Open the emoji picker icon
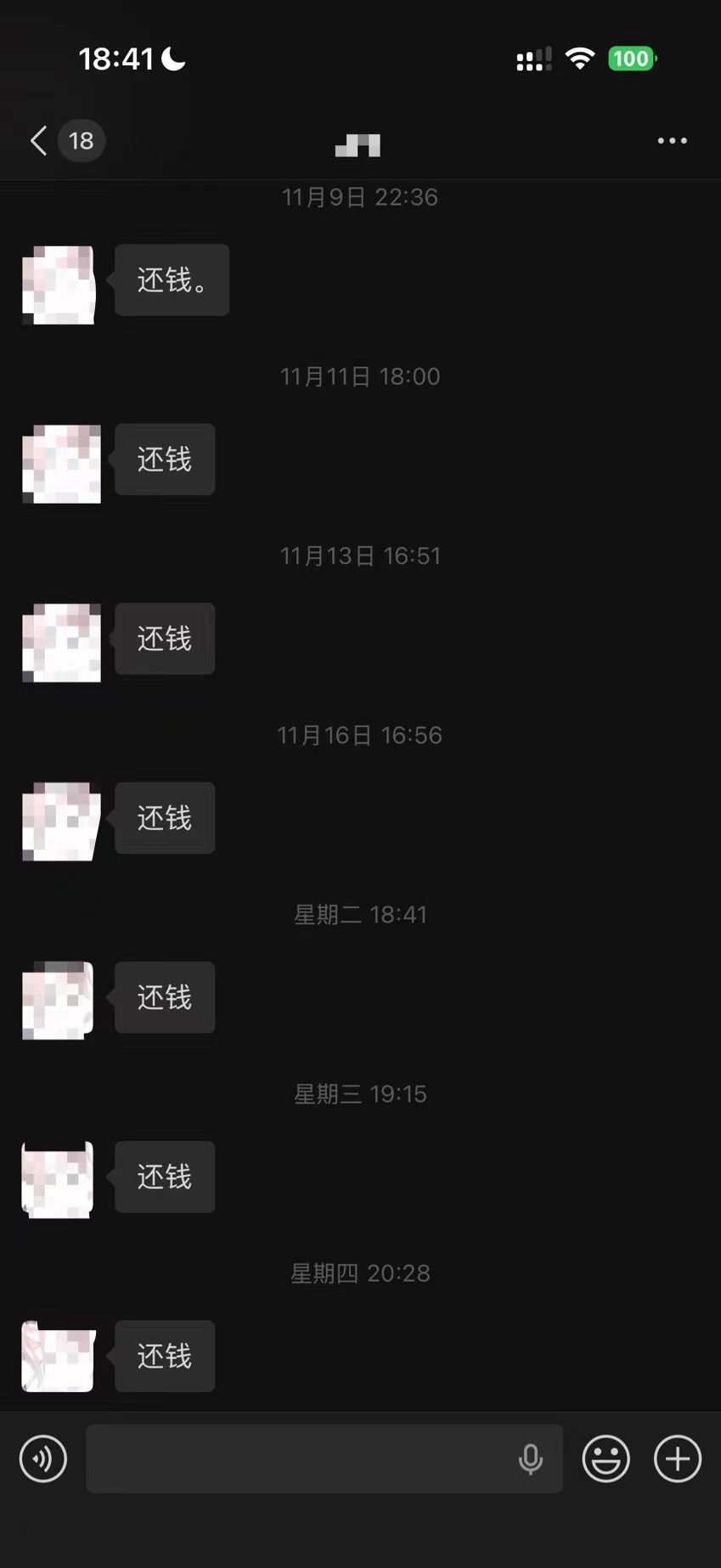Screen dimensions: 721x1568 606,1458
